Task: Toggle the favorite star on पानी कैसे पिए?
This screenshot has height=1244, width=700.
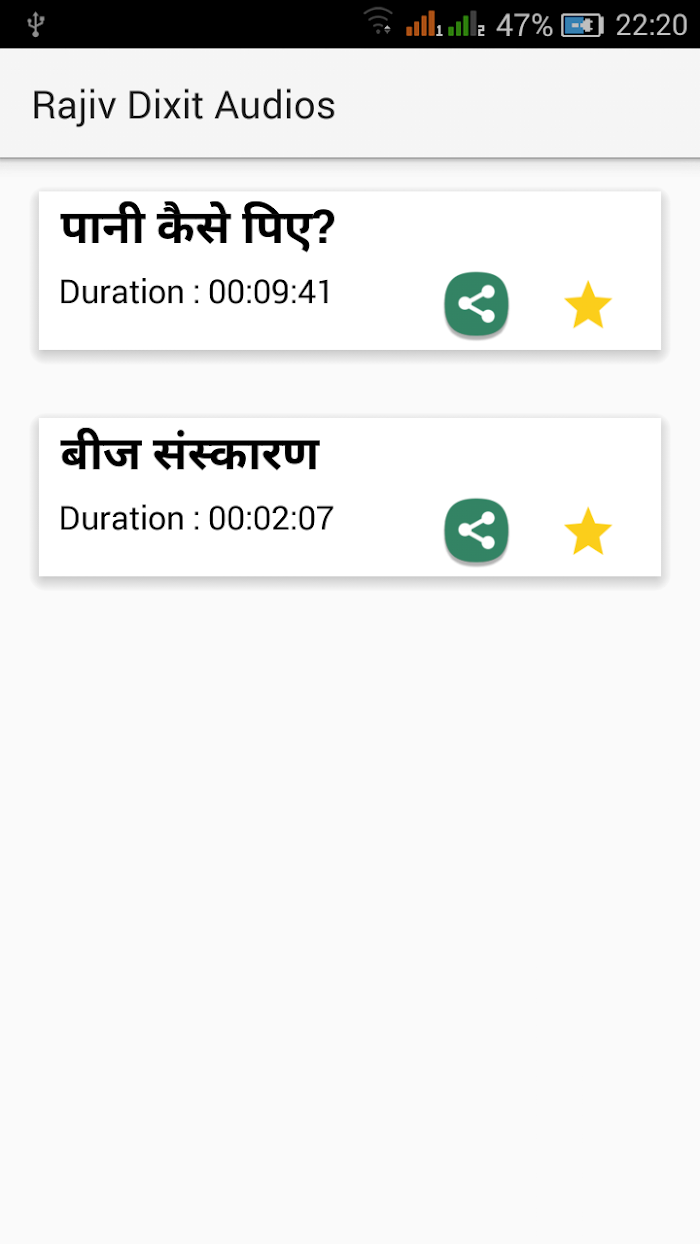Action: 588,305
